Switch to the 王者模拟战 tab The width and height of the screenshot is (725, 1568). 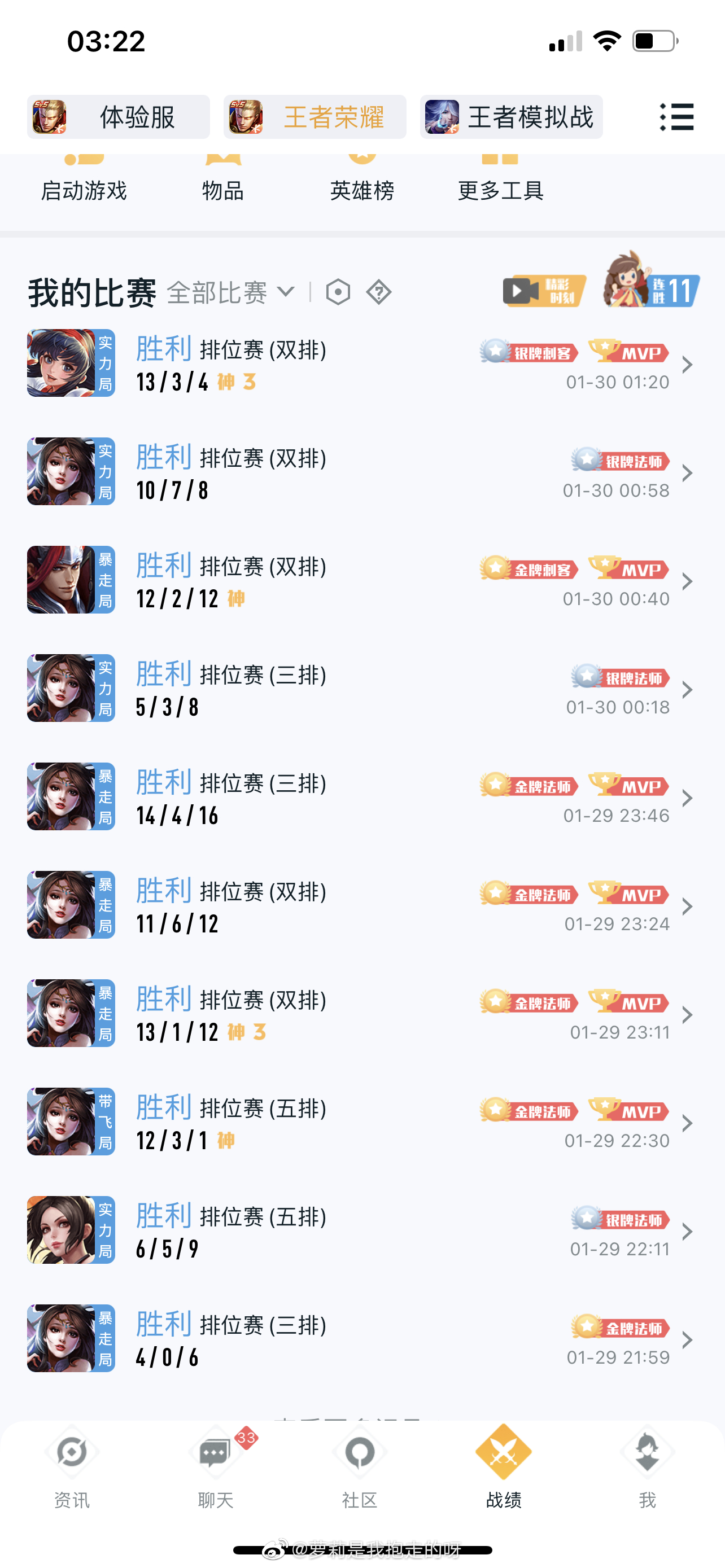pyautogui.click(x=511, y=117)
